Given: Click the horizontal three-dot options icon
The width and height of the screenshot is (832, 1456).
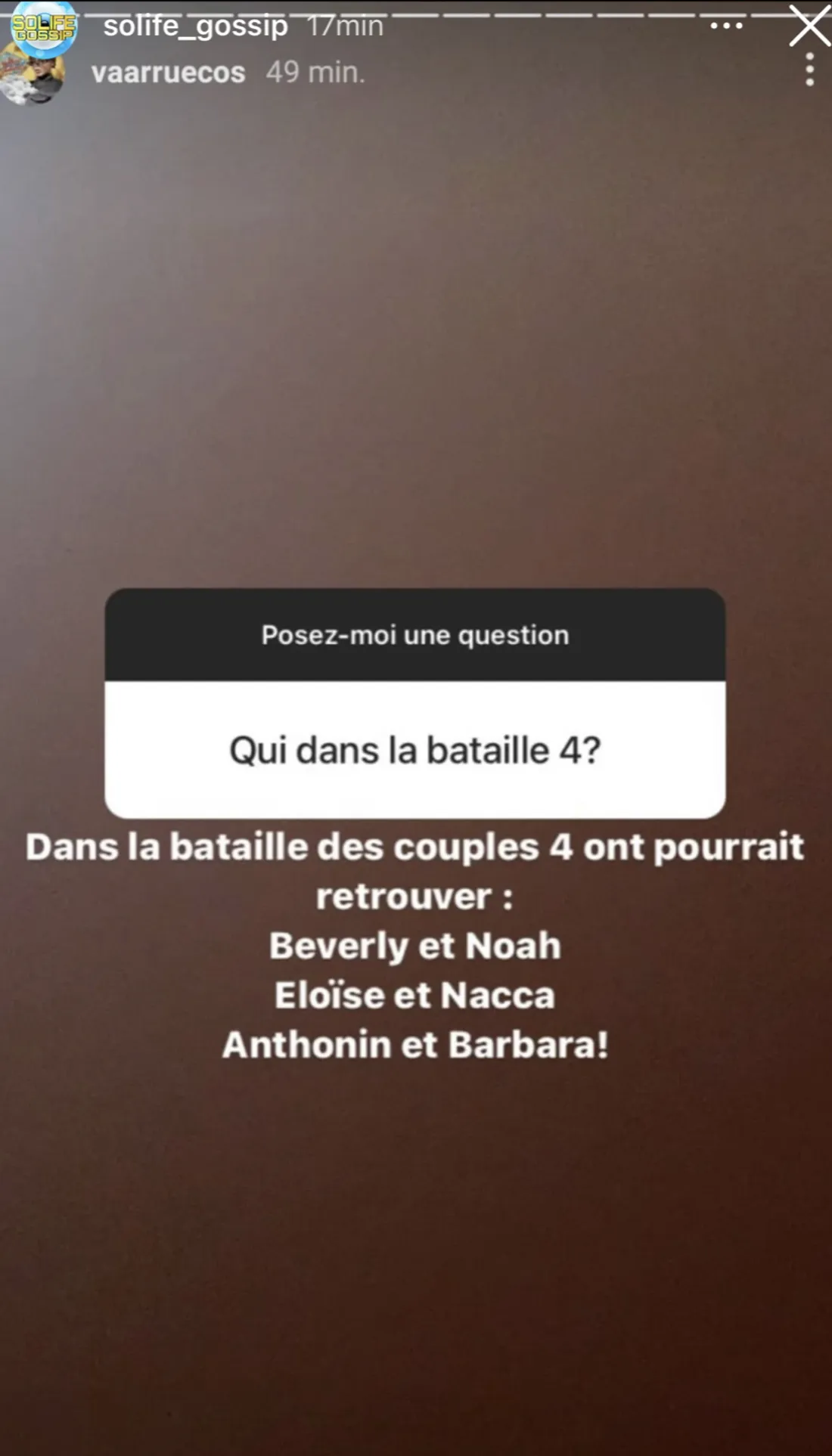Looking at the screenshot, I should [x=725, y=25].
